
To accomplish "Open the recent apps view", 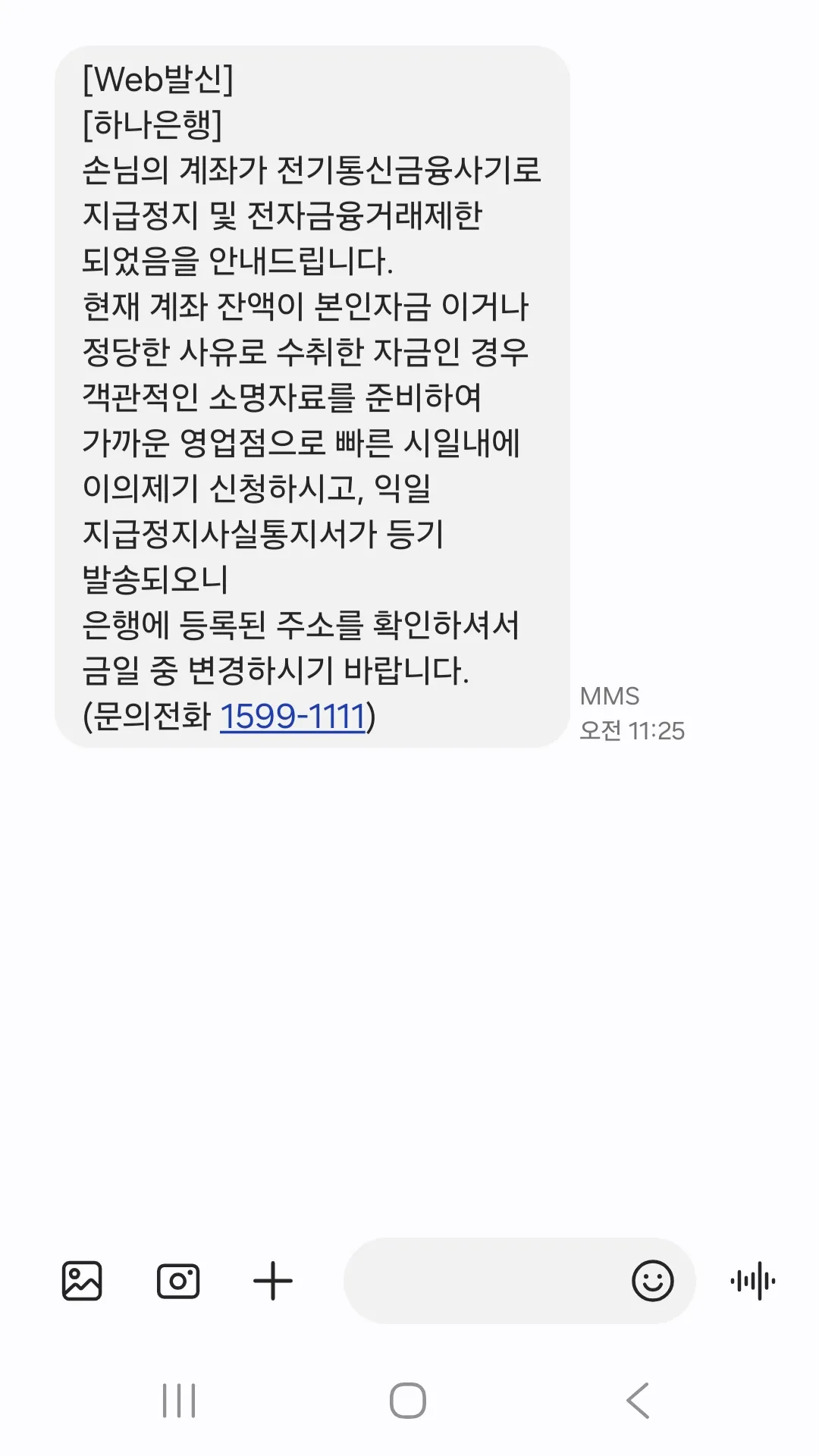I will click(179, 1400).
